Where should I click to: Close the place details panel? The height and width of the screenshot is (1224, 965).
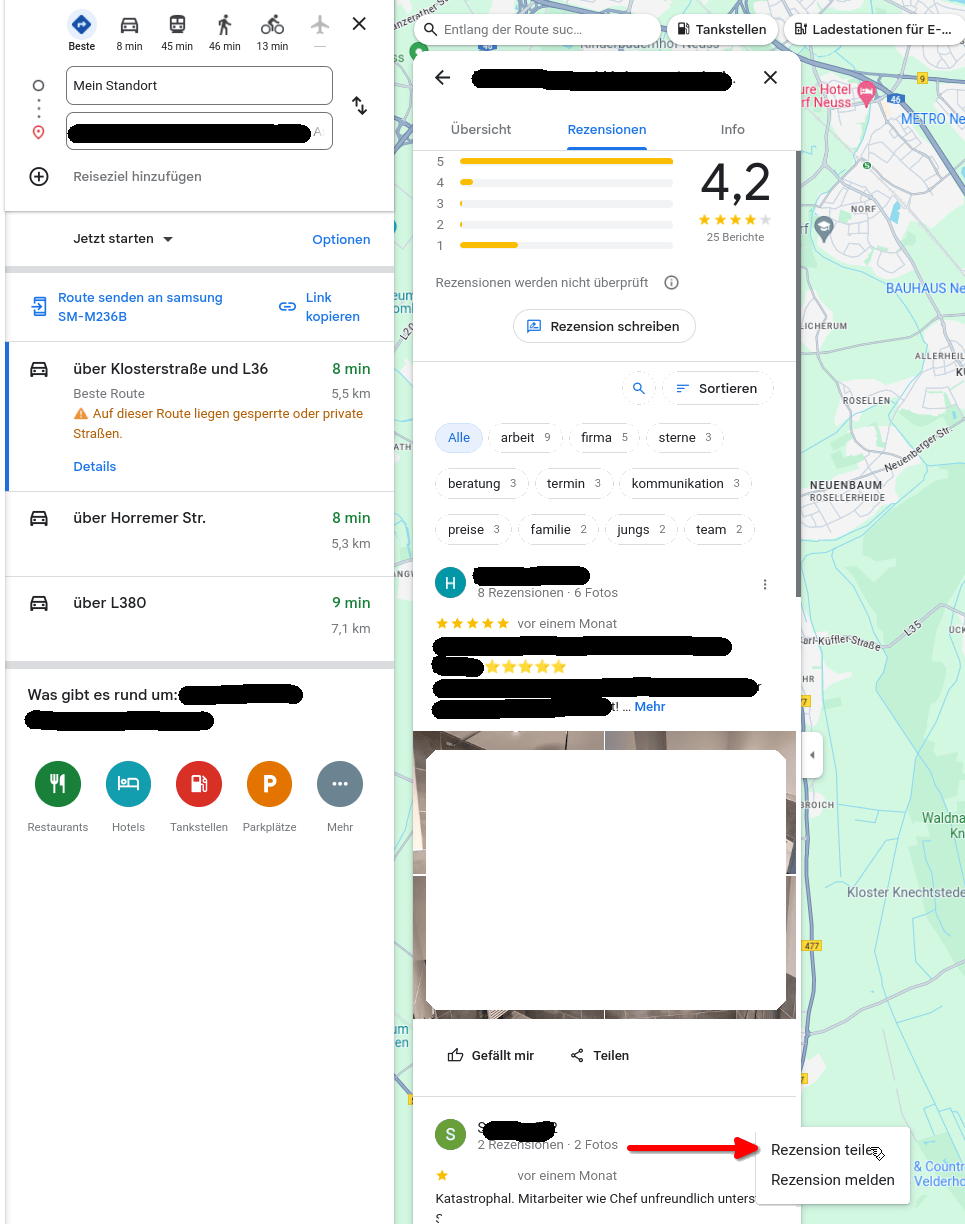click(770, 78)
